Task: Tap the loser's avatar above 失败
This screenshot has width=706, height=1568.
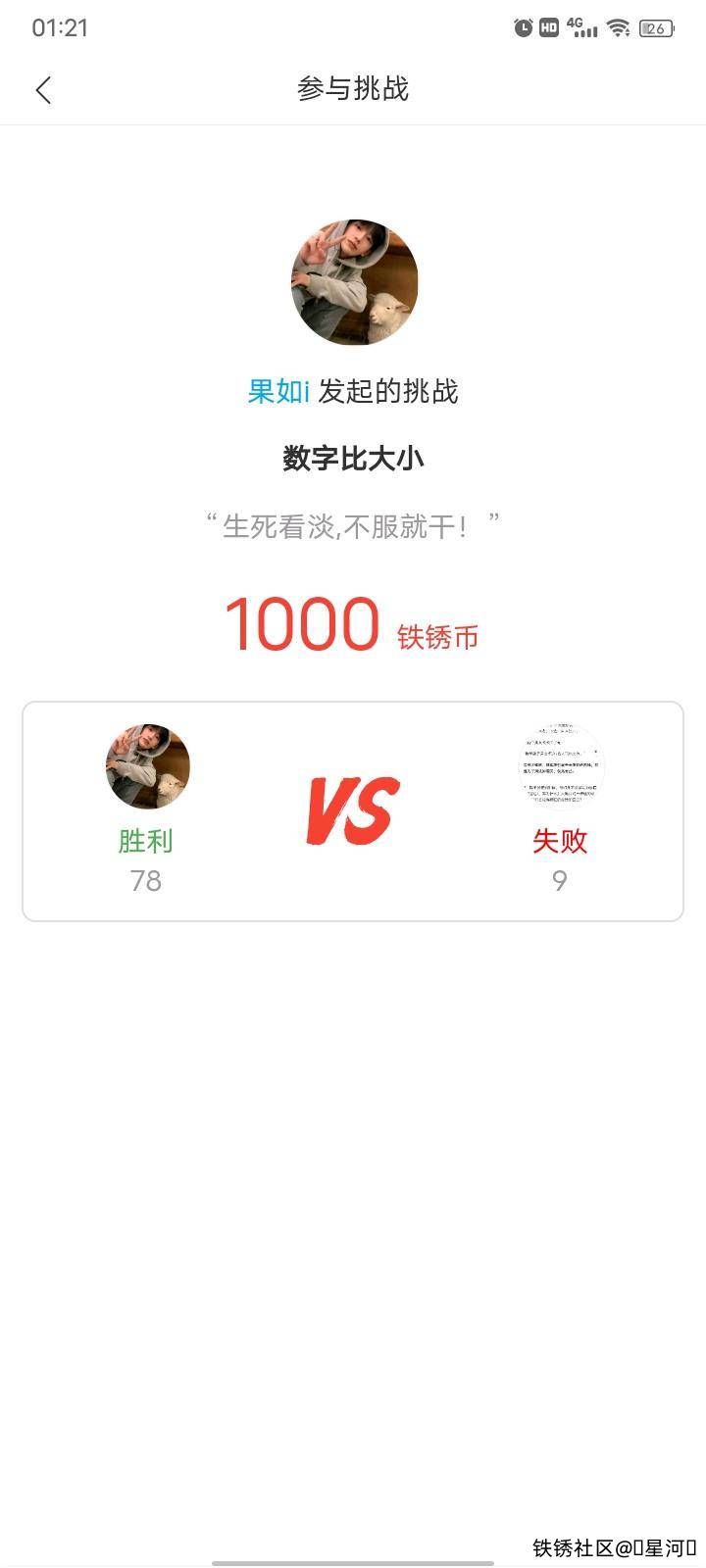Action: coord(560,766)
